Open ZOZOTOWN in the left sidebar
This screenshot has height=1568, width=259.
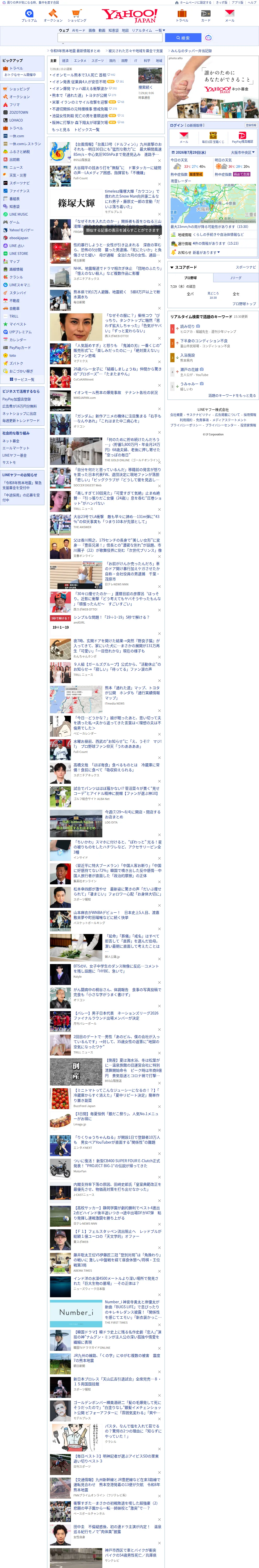(18, 113)
